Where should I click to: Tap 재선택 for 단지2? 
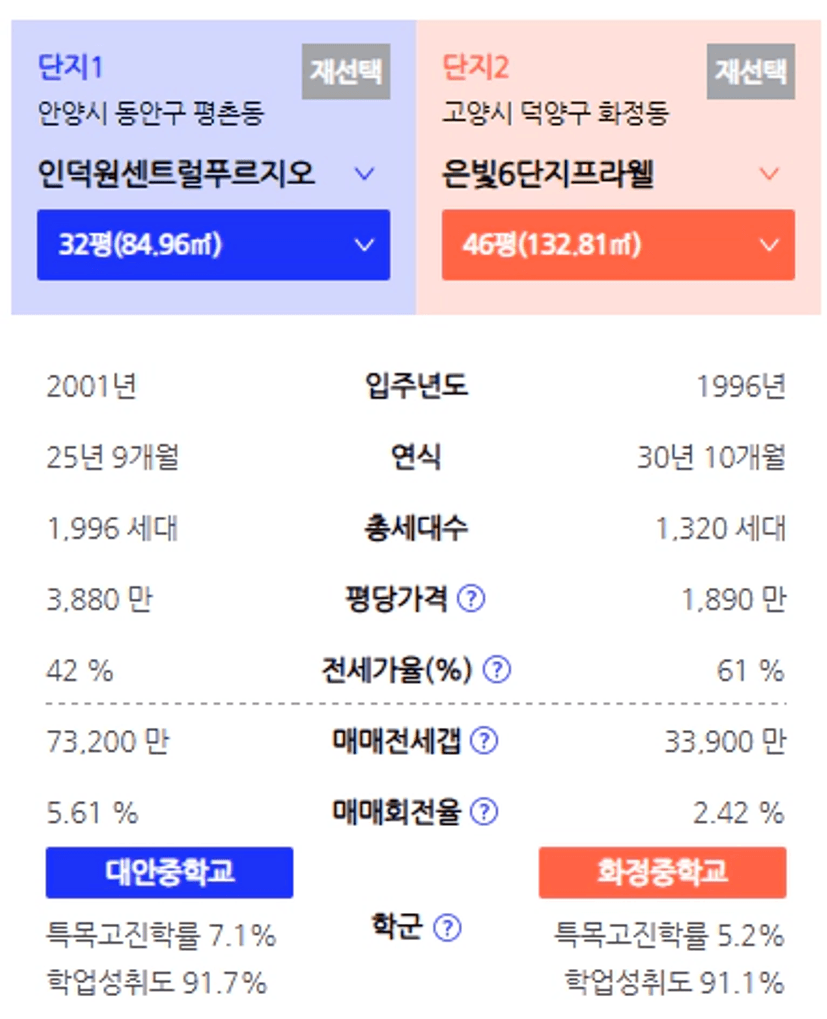click(750, 71)
